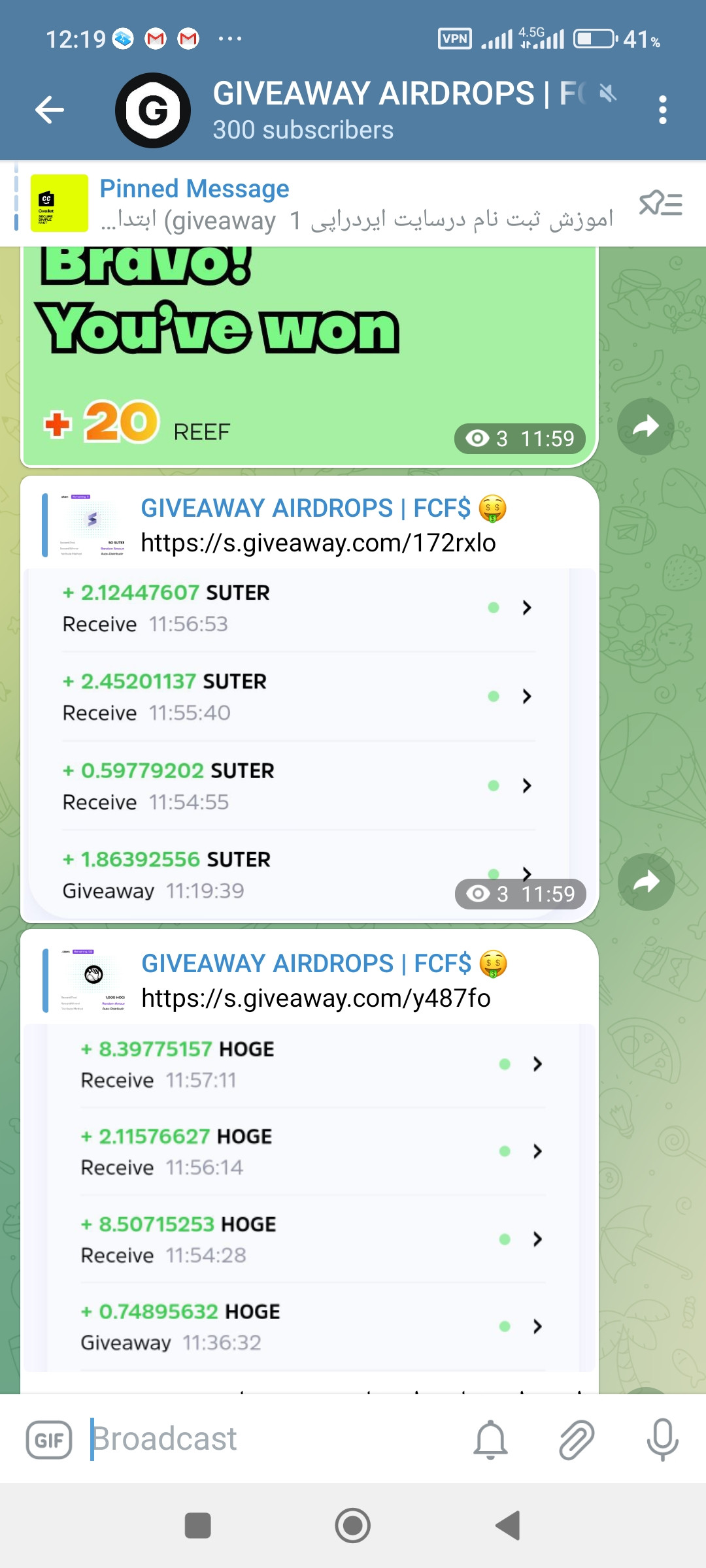This screenshot has width=706, height=1568.
Task: Open link s.giveaway.com/y487fo
Action: point(316,998)
